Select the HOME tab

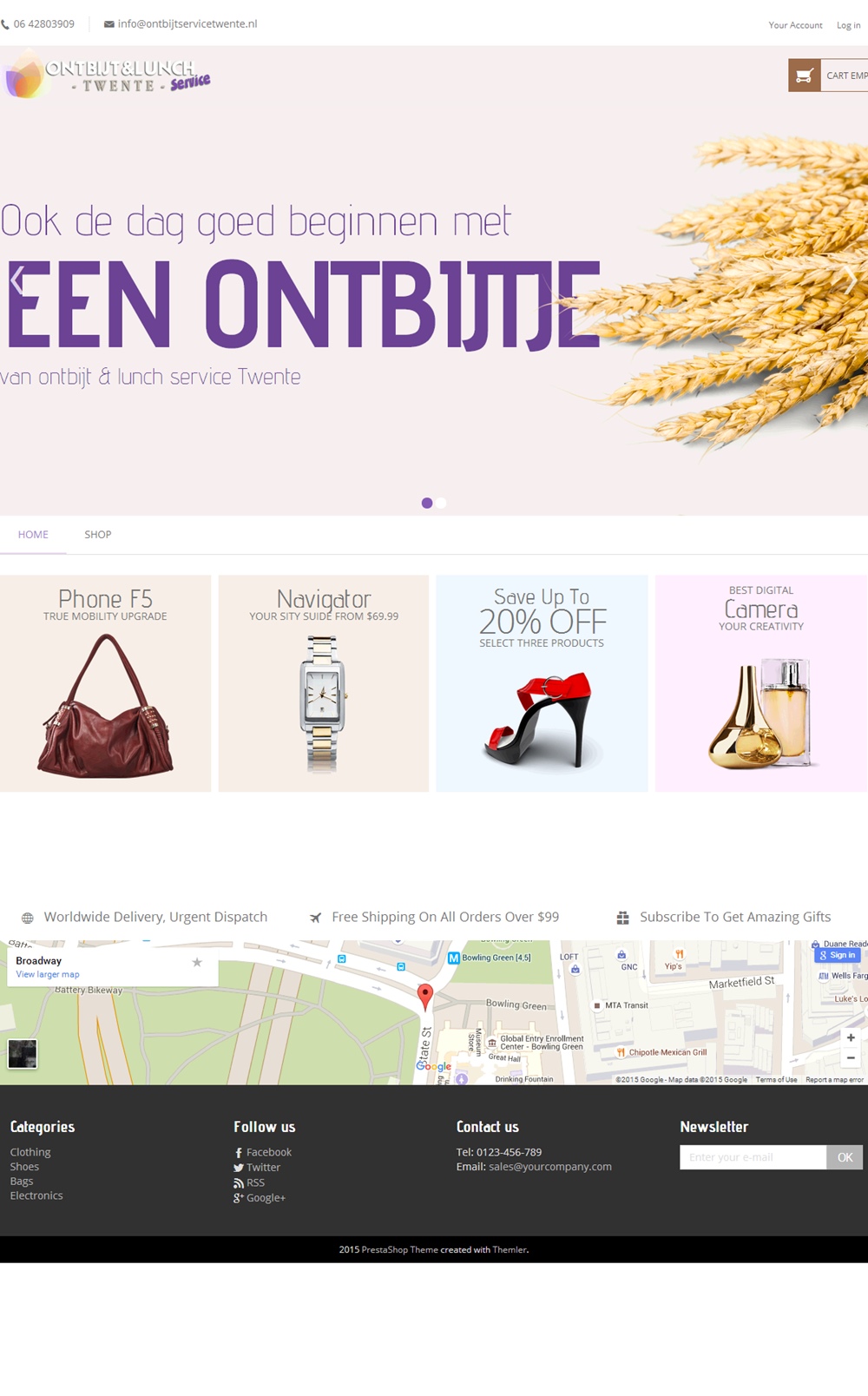click(x=33, y=535)
